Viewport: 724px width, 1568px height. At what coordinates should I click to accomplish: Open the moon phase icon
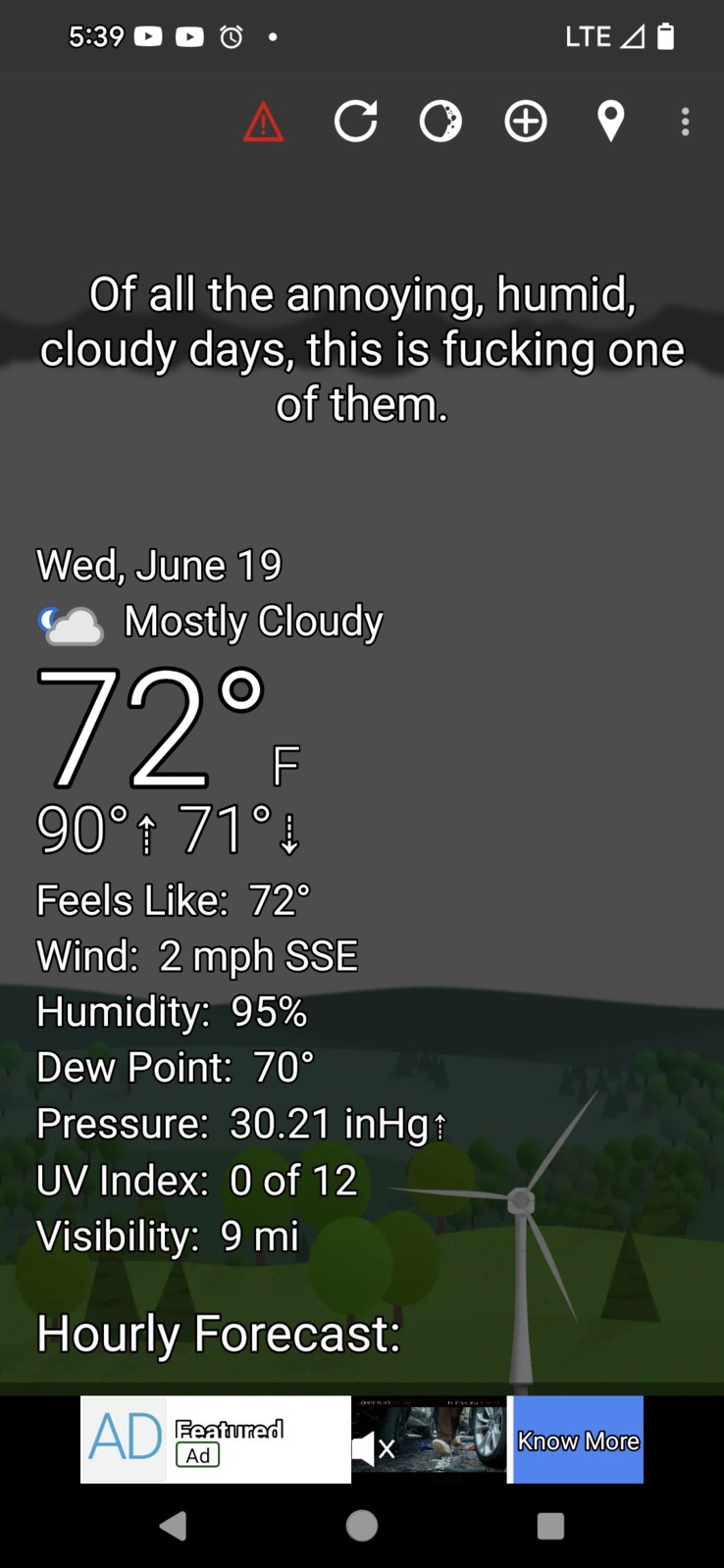tap(440, 123)
